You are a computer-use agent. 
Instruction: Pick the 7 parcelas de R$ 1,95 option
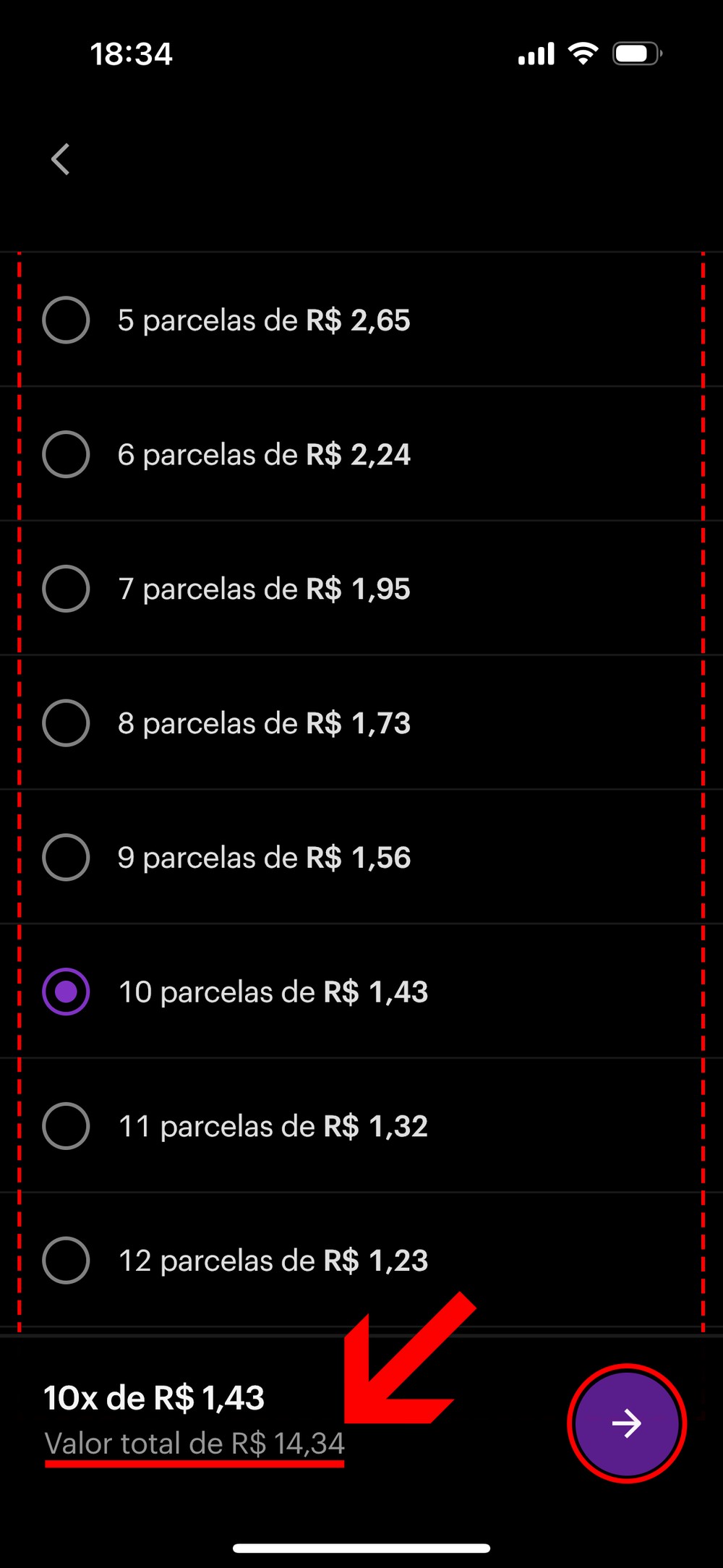coord(67,589)
